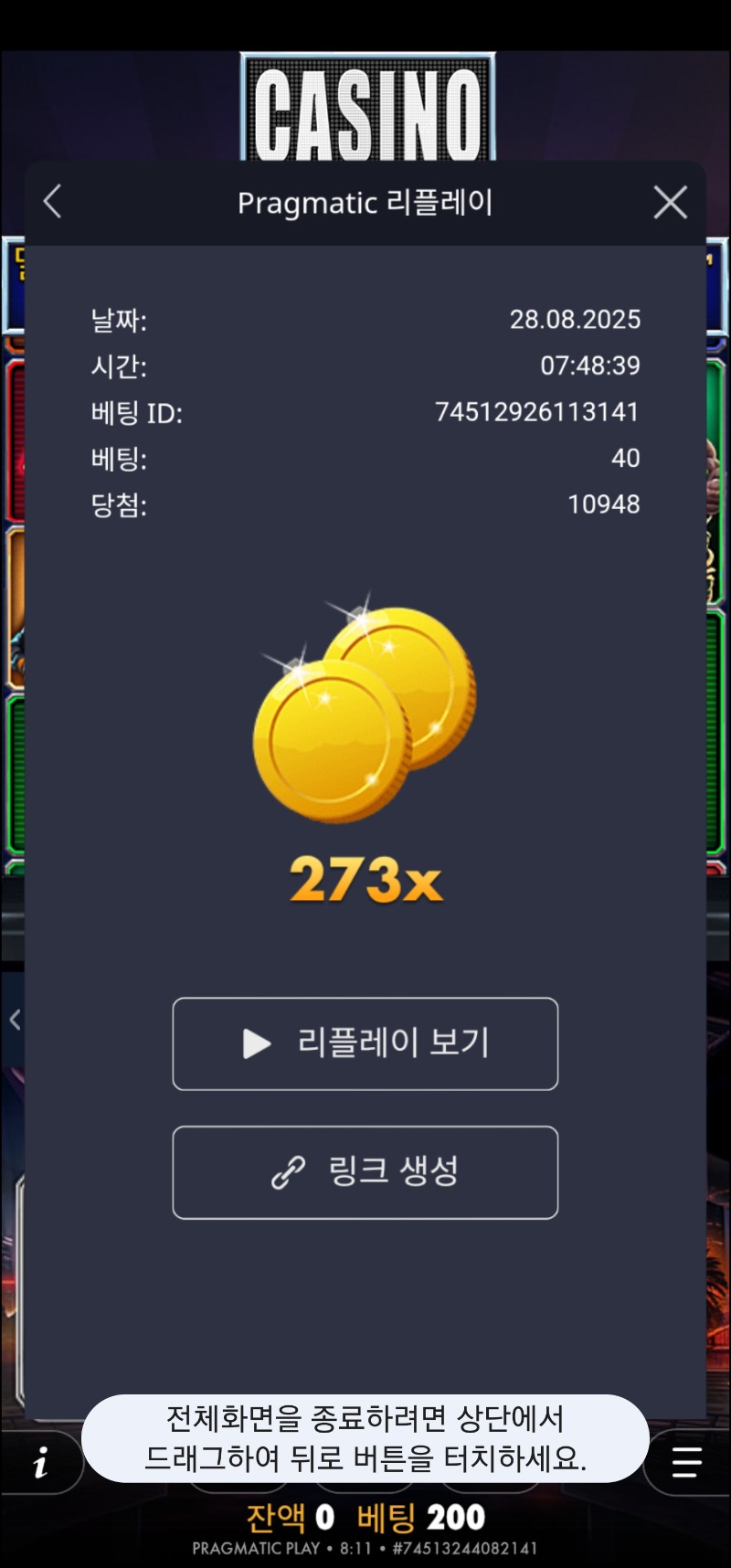The height and width of the screenshot is (1568, 731).
Task: Tap 링크 생성 to create a share link
Action: click(365, 1172)
